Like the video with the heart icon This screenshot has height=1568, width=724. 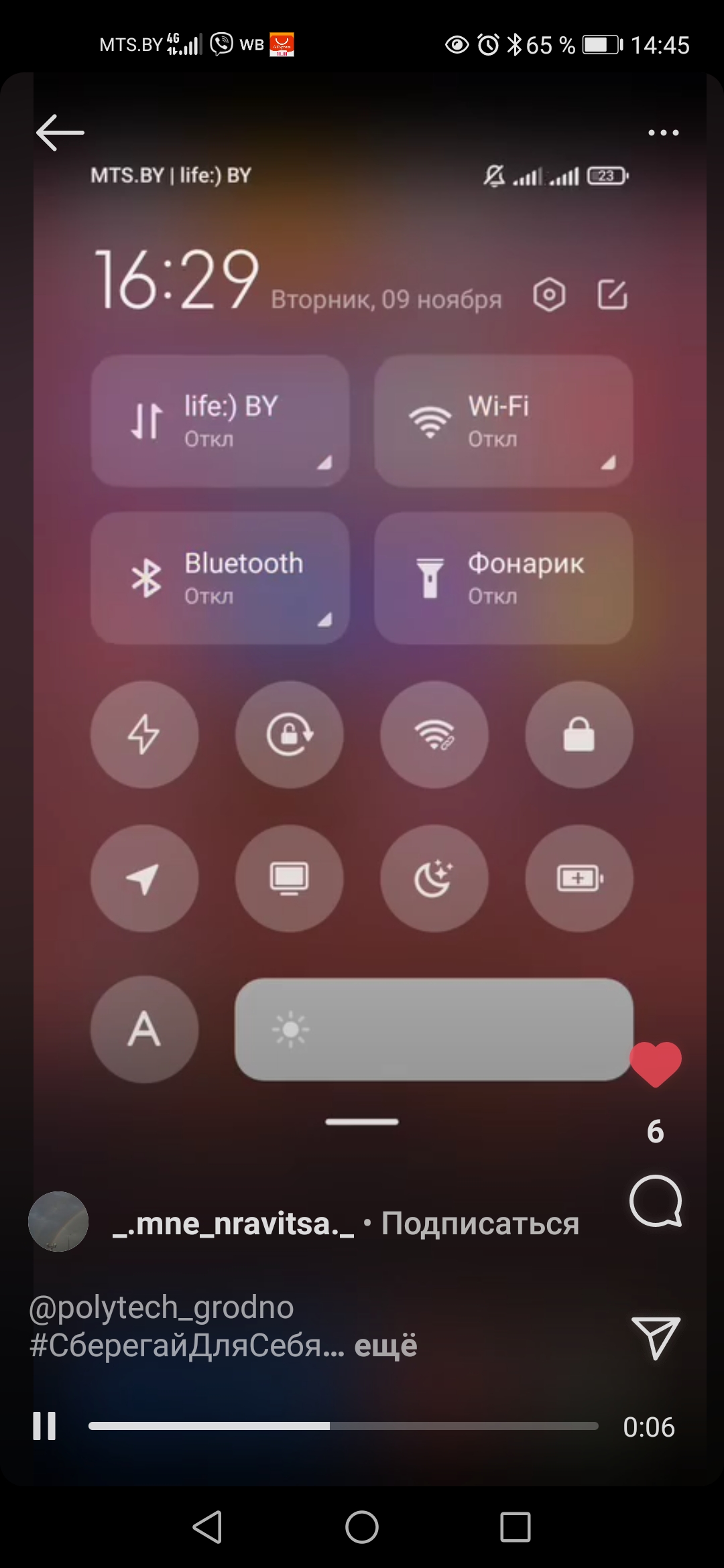point(656,1064)
